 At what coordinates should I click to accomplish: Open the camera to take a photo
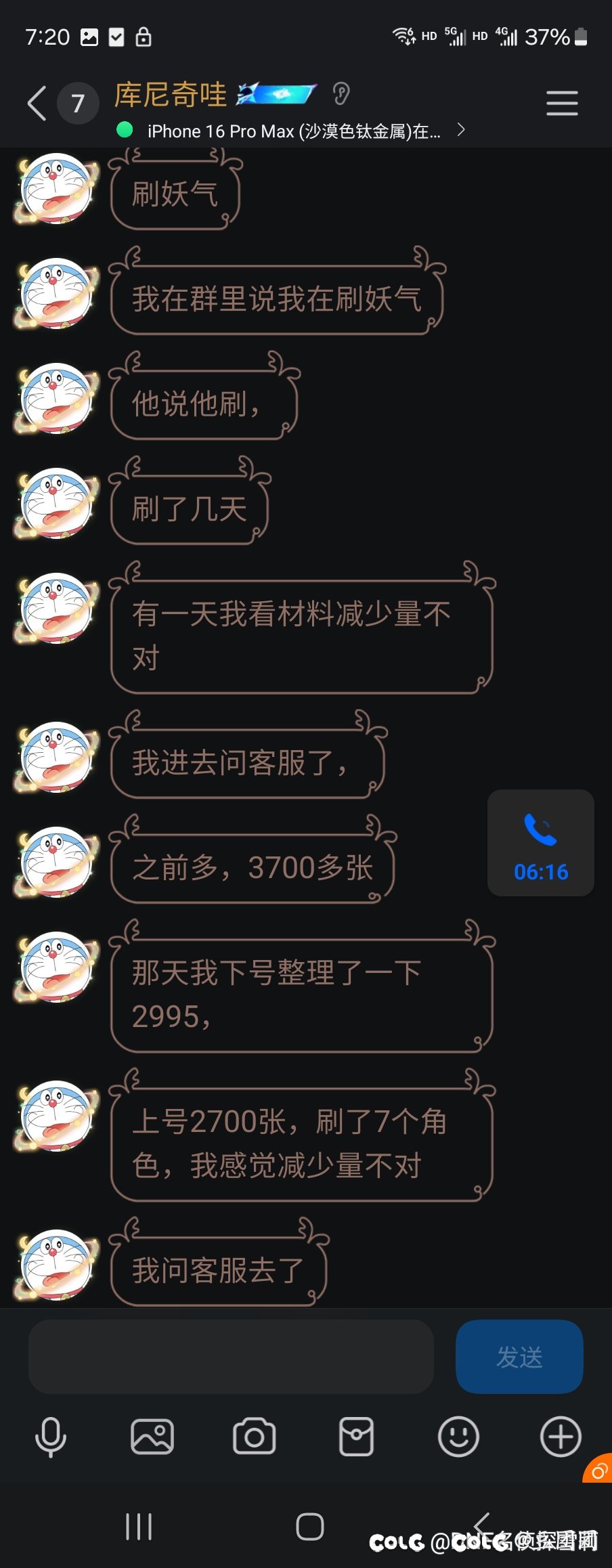coord(255,1436)
